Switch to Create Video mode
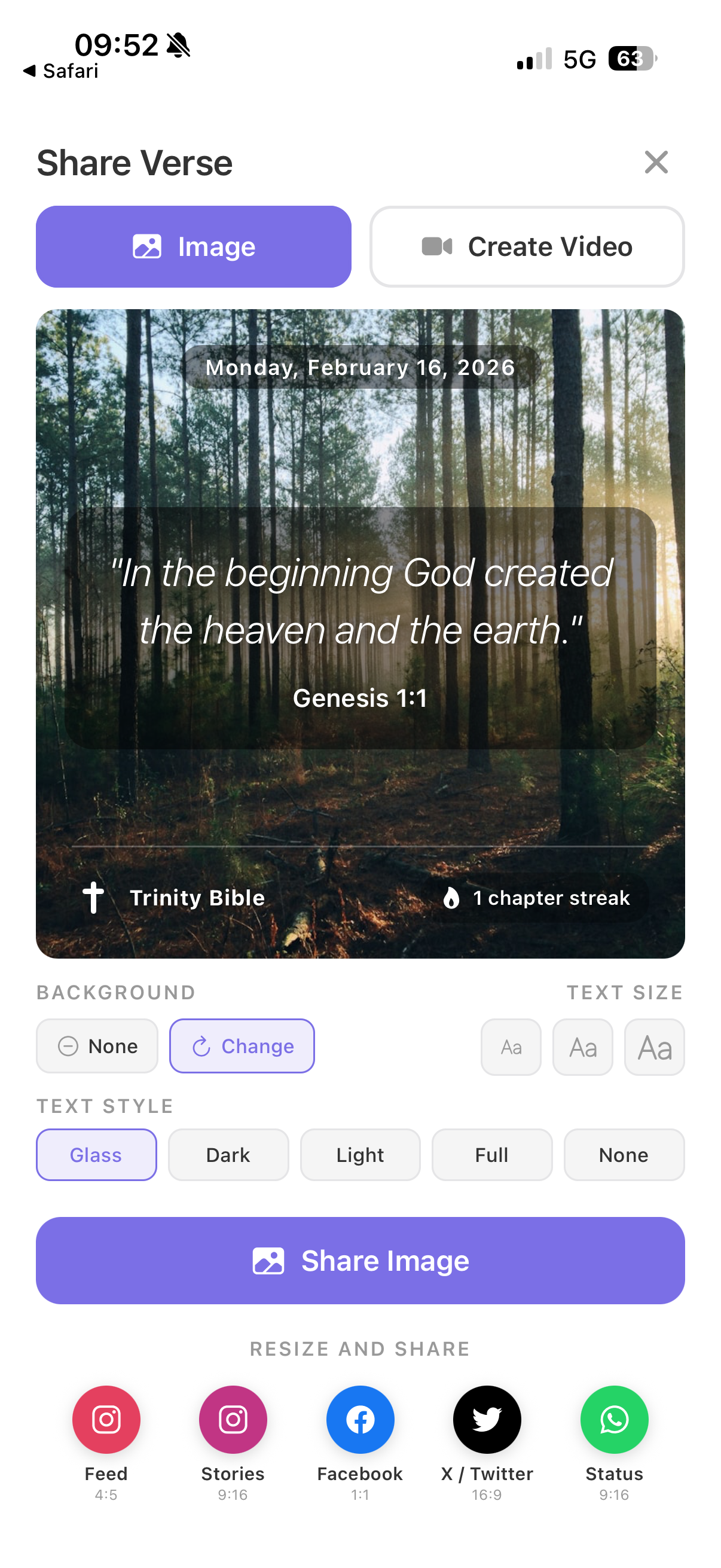 coord(527,246)
